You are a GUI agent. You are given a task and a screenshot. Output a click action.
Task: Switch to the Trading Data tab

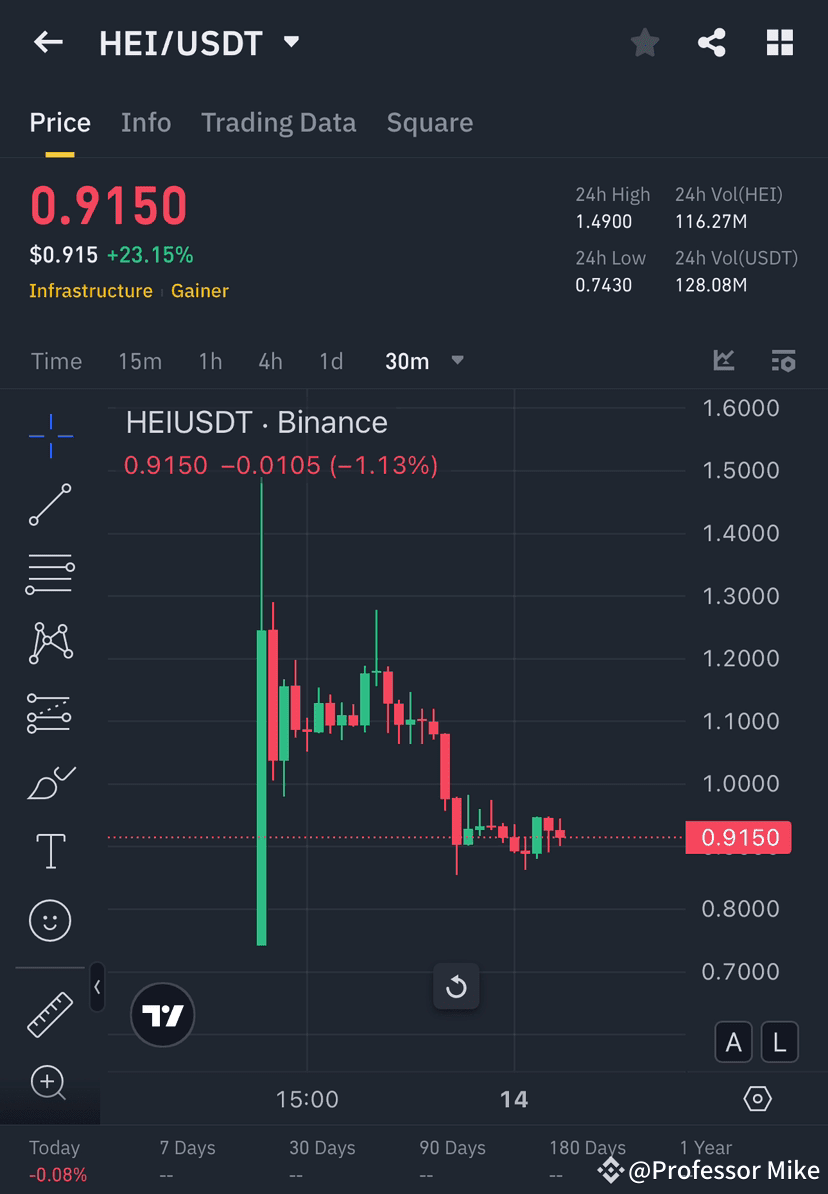278,122
